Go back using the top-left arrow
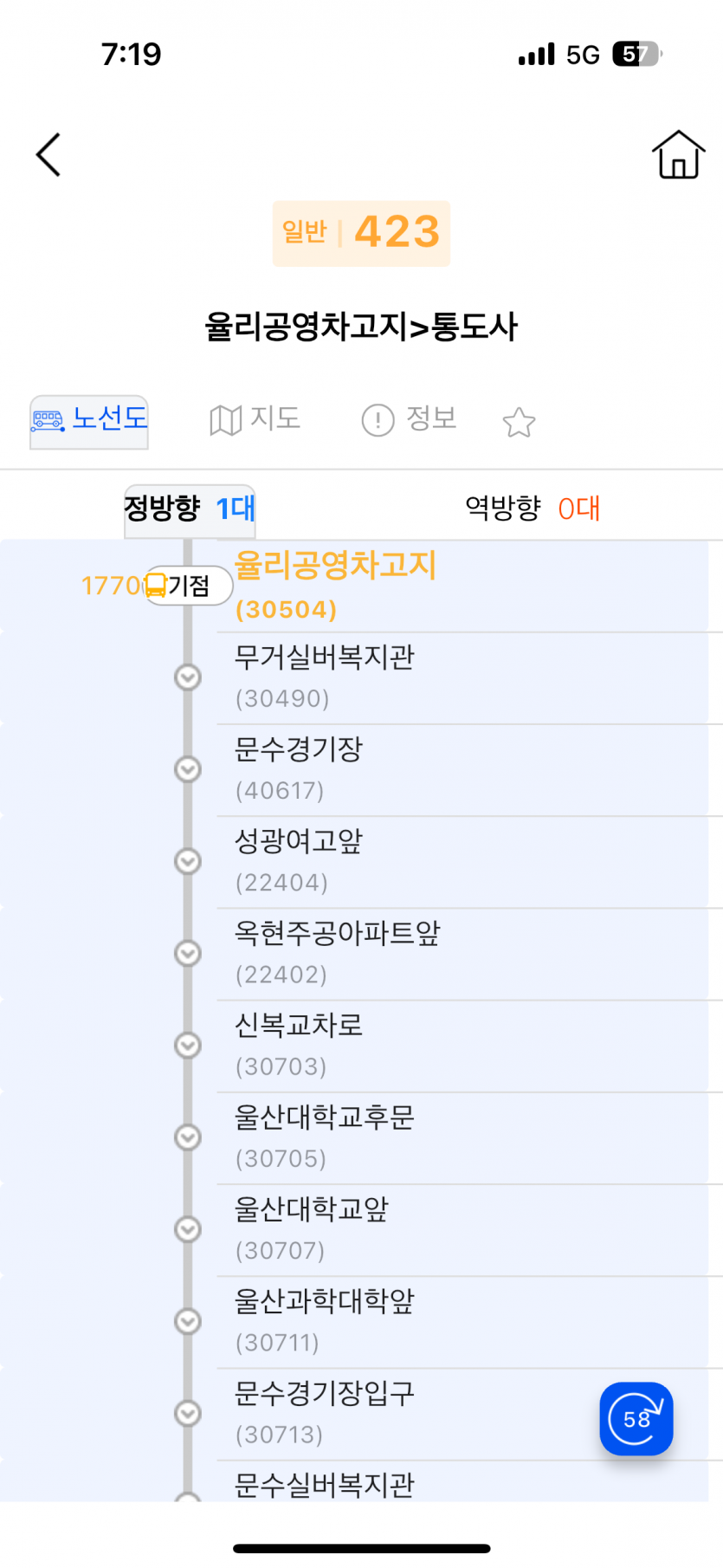The width and height of the screenshot is (723, 1568). [x=49, y=155]
